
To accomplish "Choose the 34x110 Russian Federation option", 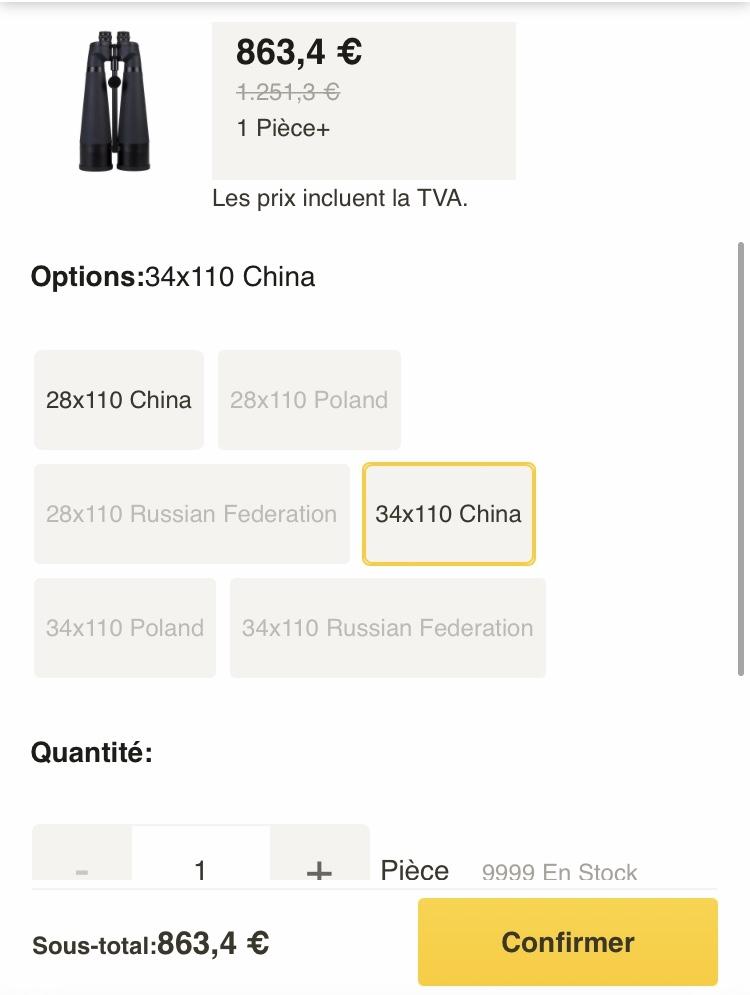I will pos(387,628).
